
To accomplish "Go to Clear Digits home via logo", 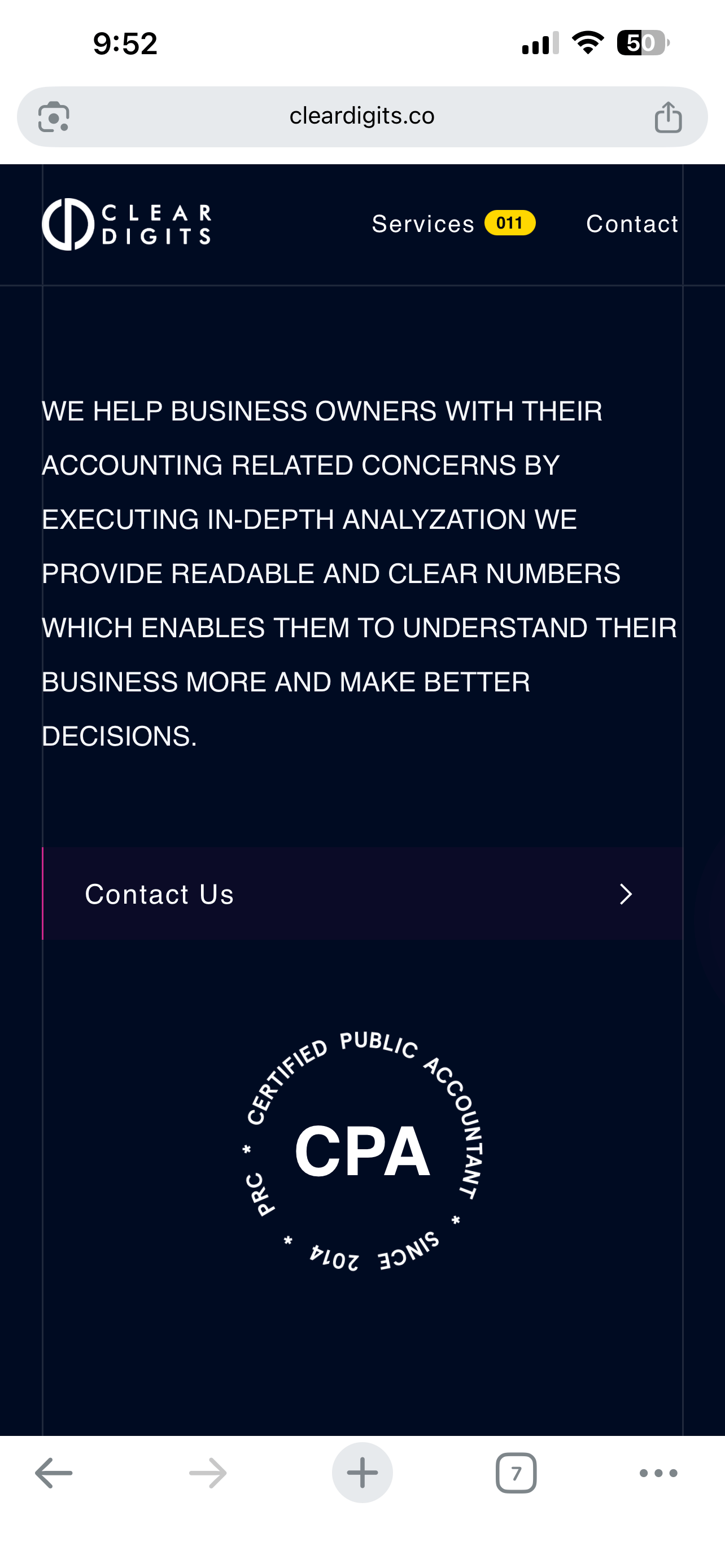I will 126,224.
